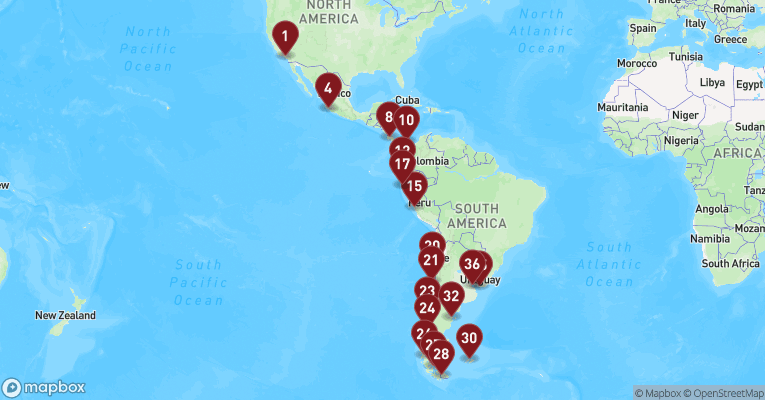Open map marker number 32
The height and width of the screenshot is (400, 765).
pyautogui.click(x=451, y=295)
